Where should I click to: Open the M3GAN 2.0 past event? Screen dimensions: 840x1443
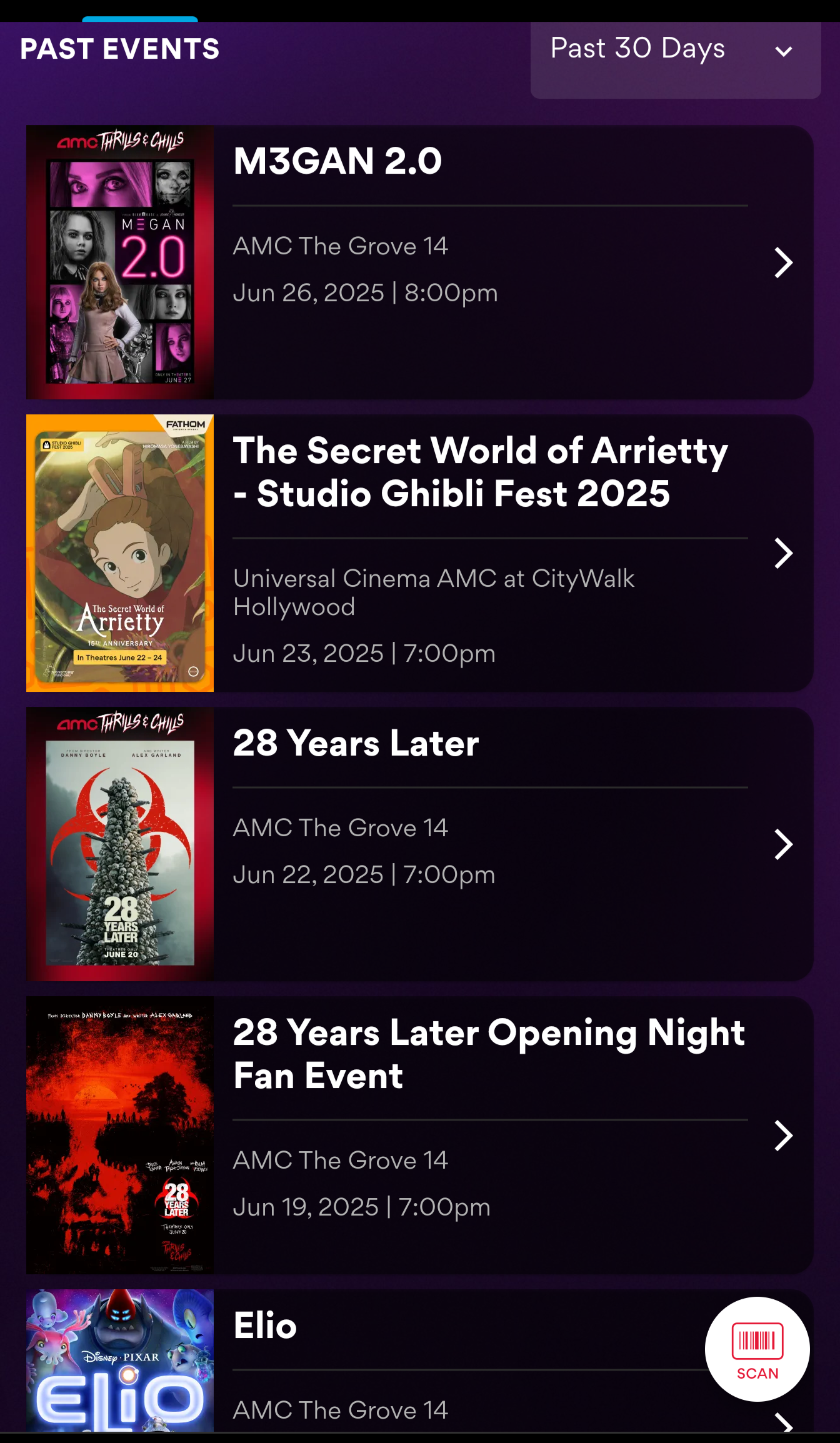419,262
